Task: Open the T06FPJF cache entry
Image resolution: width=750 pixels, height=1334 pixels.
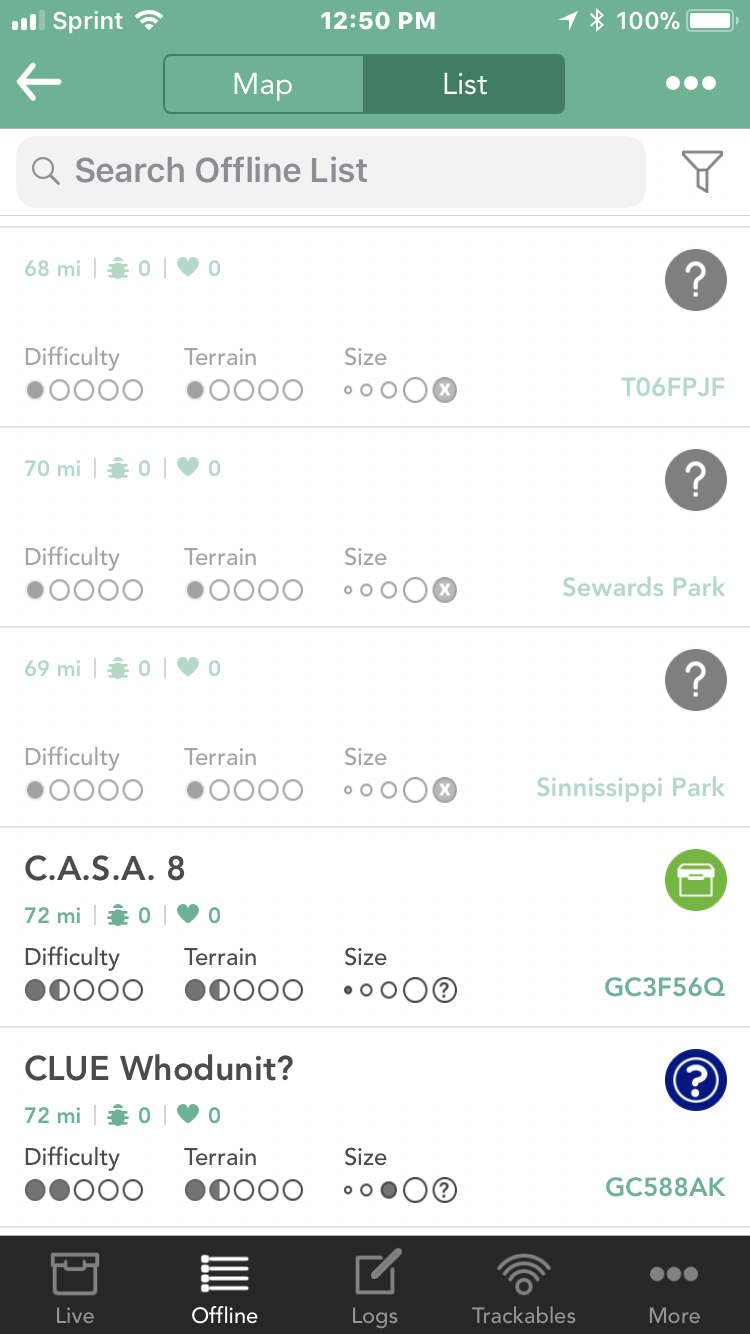Action: [x=375, y=327]
